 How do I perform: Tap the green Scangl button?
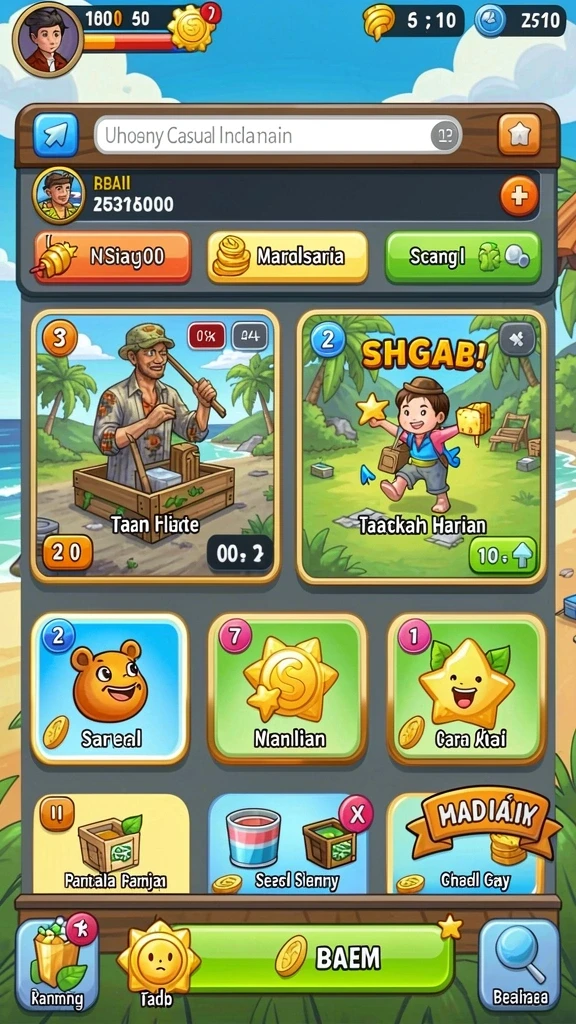[463, 257]
